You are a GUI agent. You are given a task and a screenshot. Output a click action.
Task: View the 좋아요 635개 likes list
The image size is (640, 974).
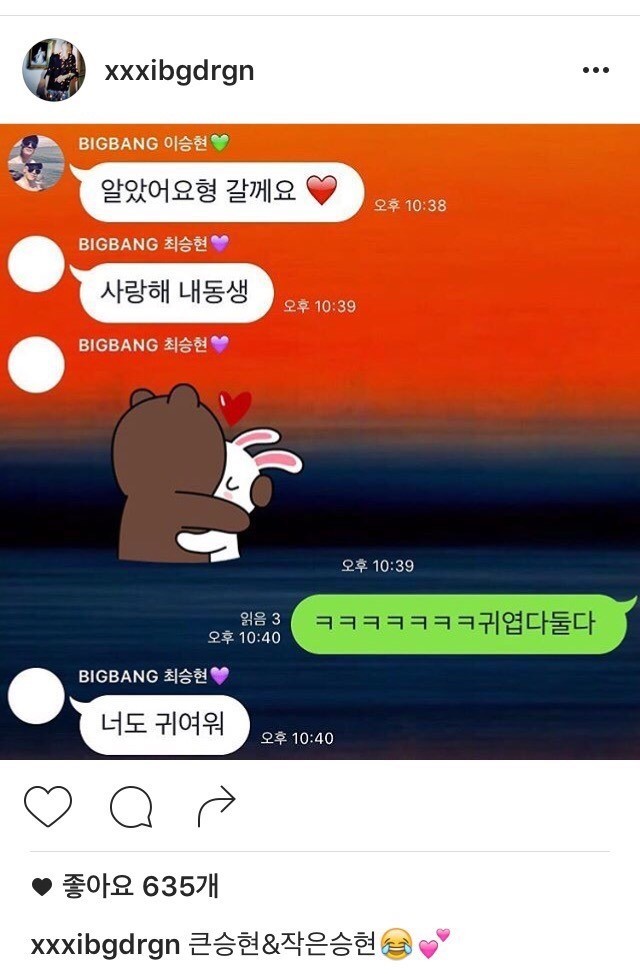(x=139, y=886)
